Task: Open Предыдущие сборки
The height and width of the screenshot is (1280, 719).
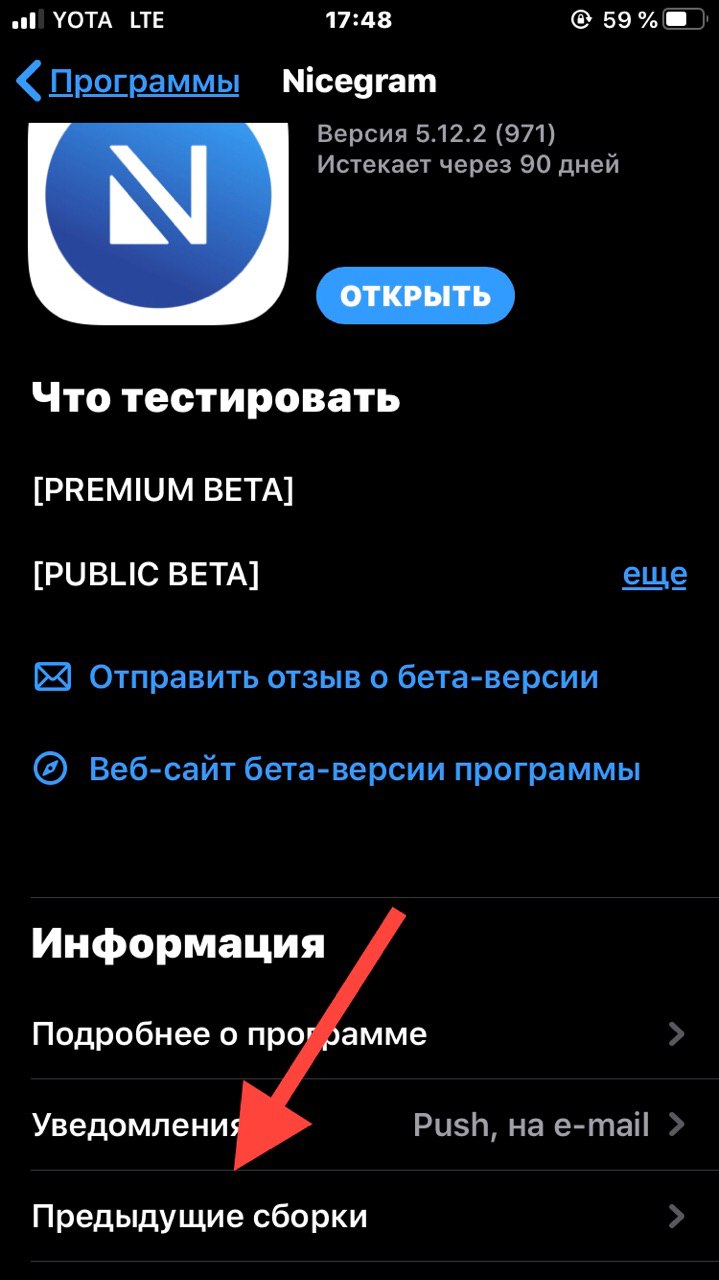Action: [x=358, y=1216]
